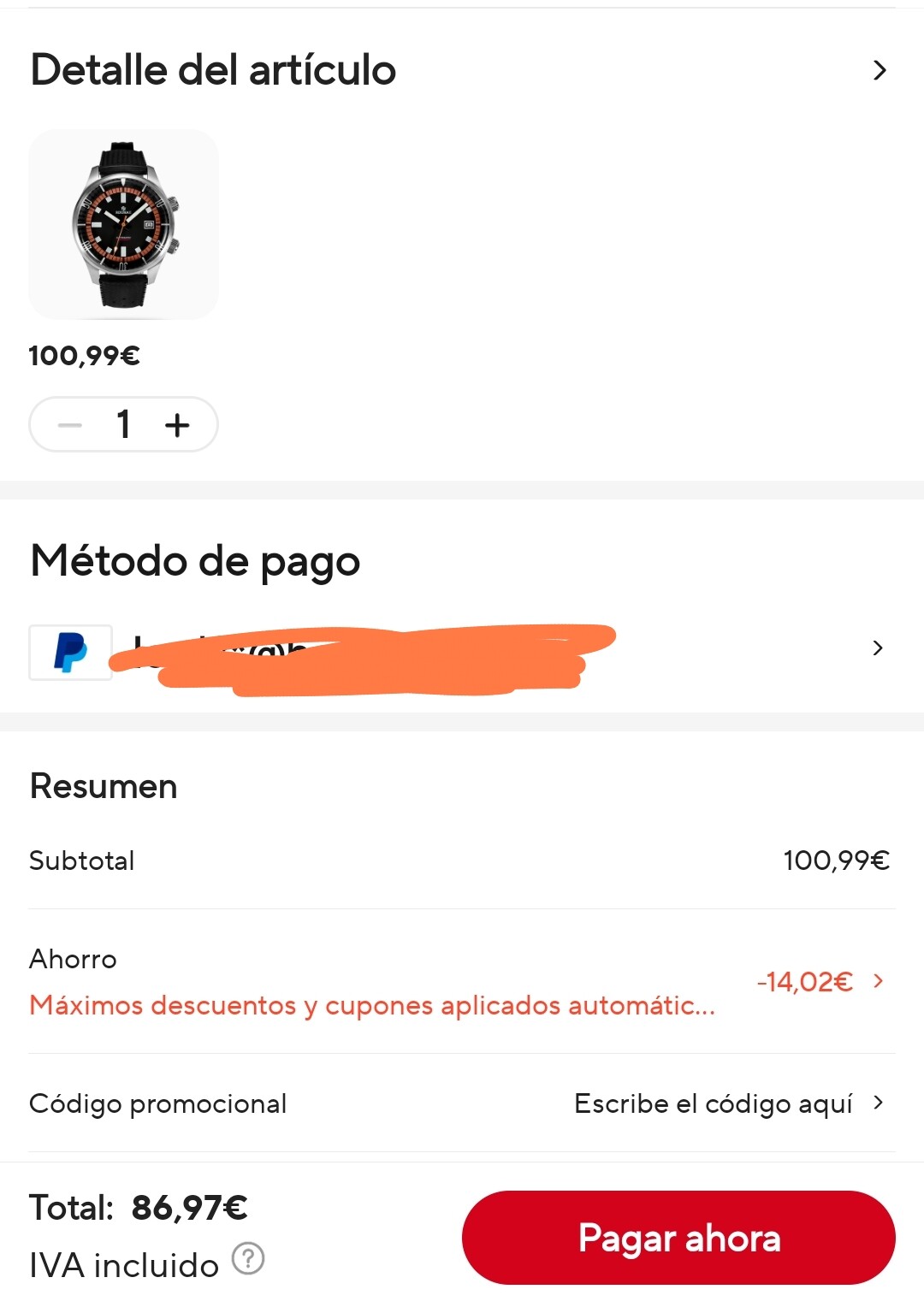Change the PayPal payment method
924x1313 pixels.
pyautogui.click(x=877, y=648)
